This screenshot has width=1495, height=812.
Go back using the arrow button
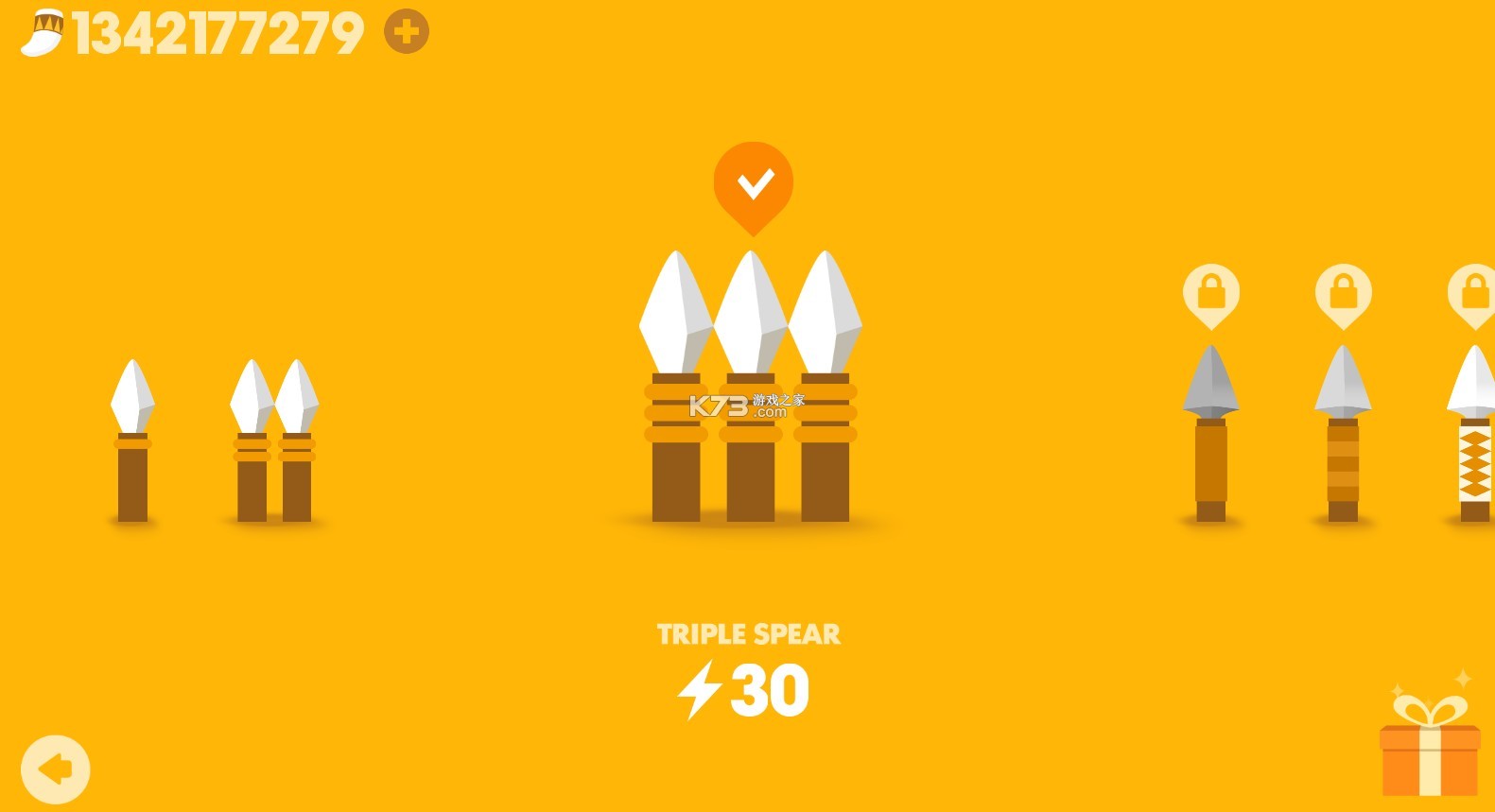click(x=56, y=769)
